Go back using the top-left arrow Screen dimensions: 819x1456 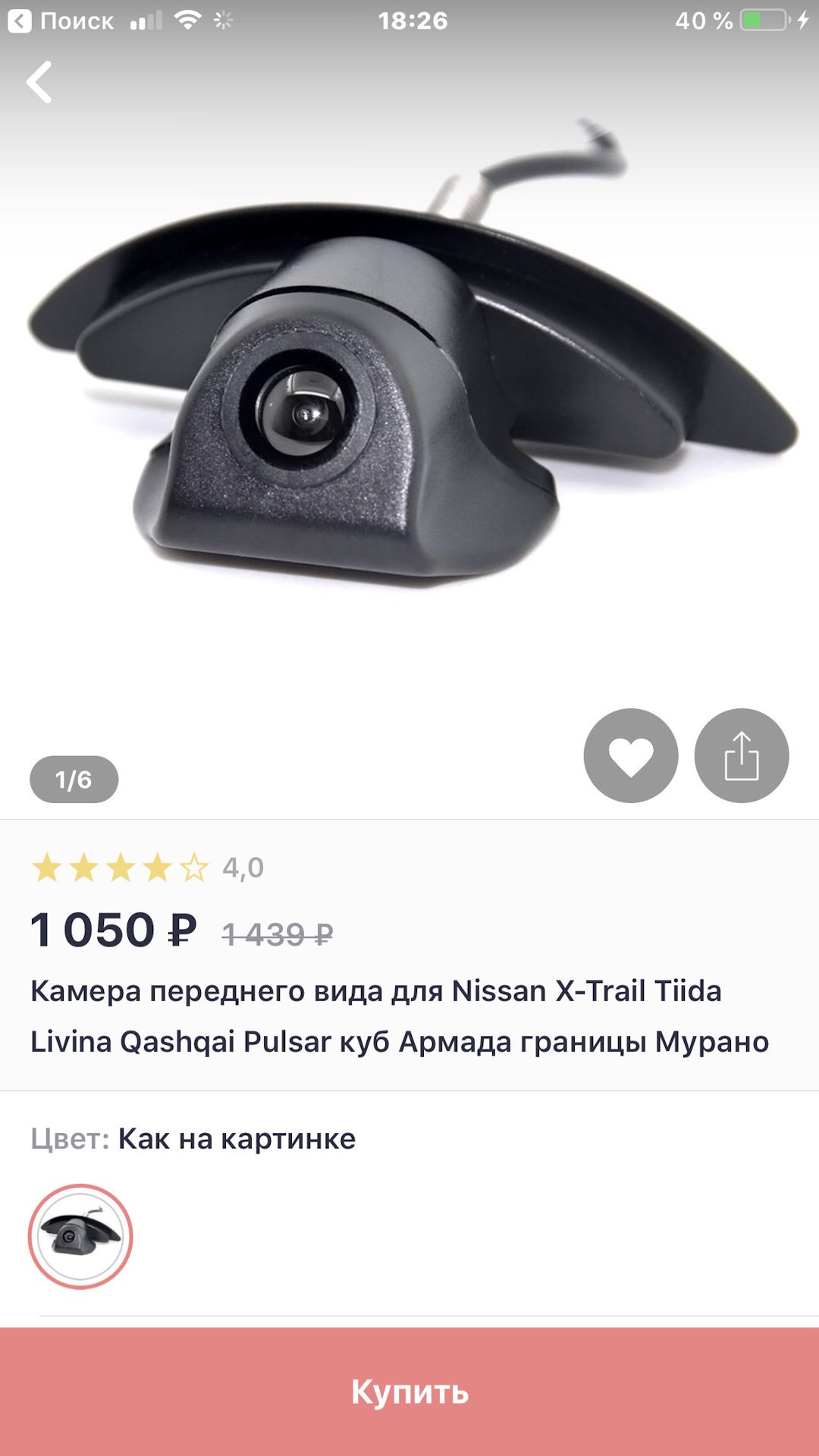(39, 82)
